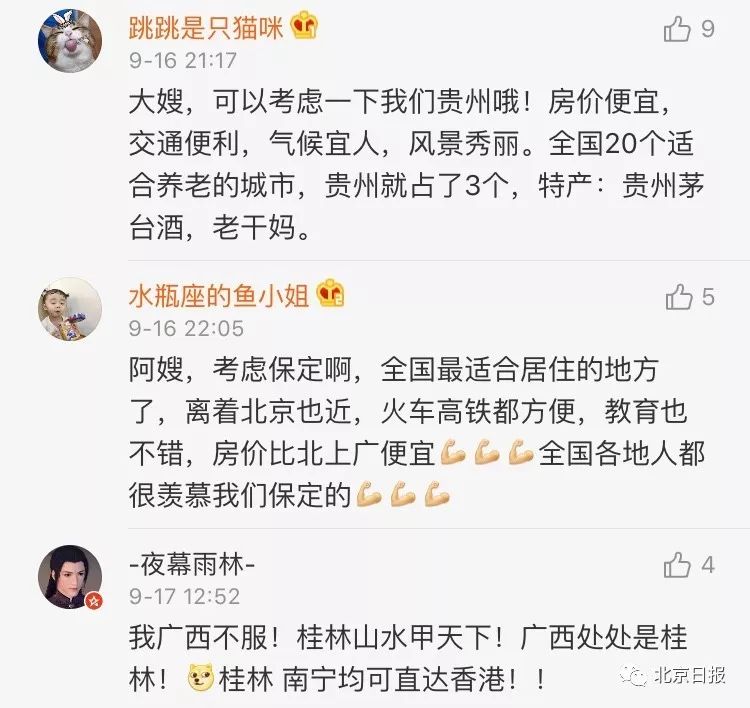This screenshot has width=750, height=708.
Task: Open 水瓶座的鱼小姐's profile from the username
Action: click(219, 295)
